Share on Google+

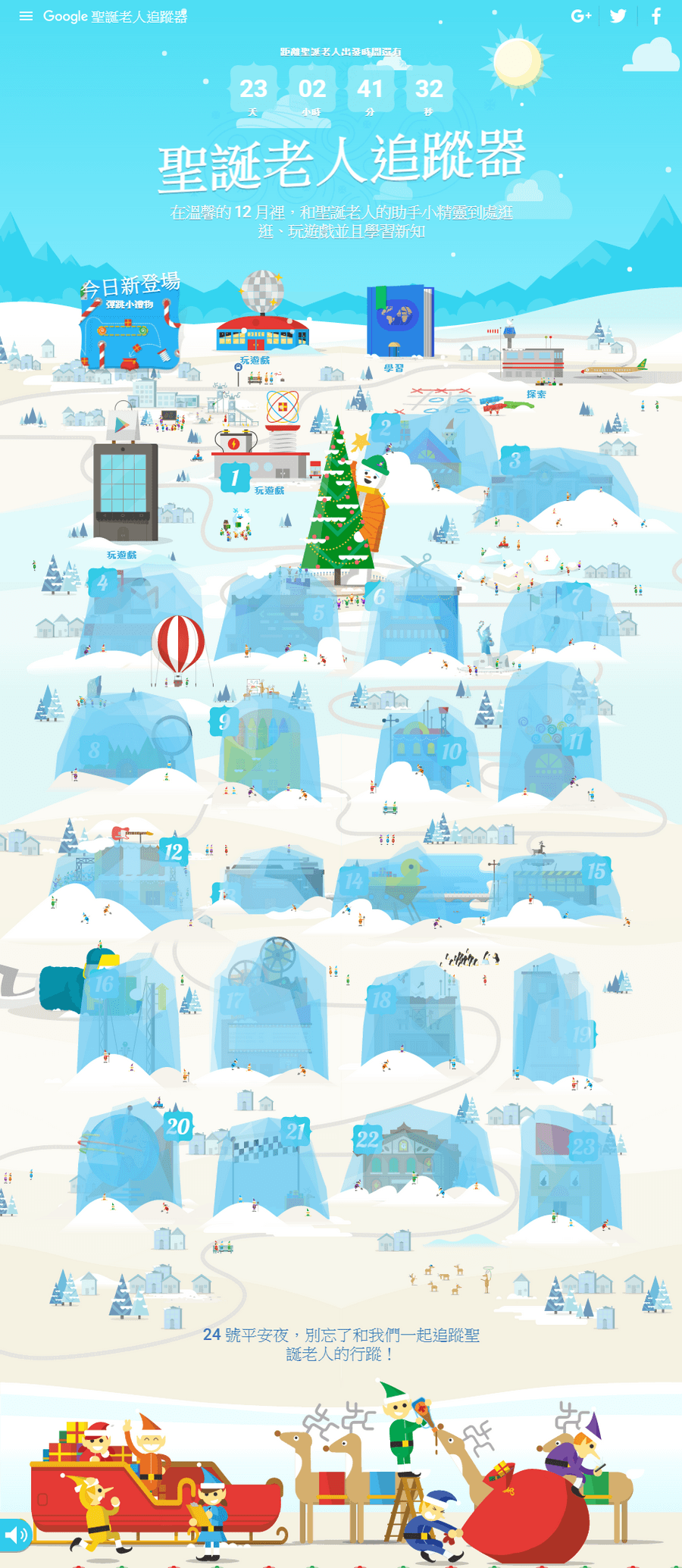click(x=580, y=16)
